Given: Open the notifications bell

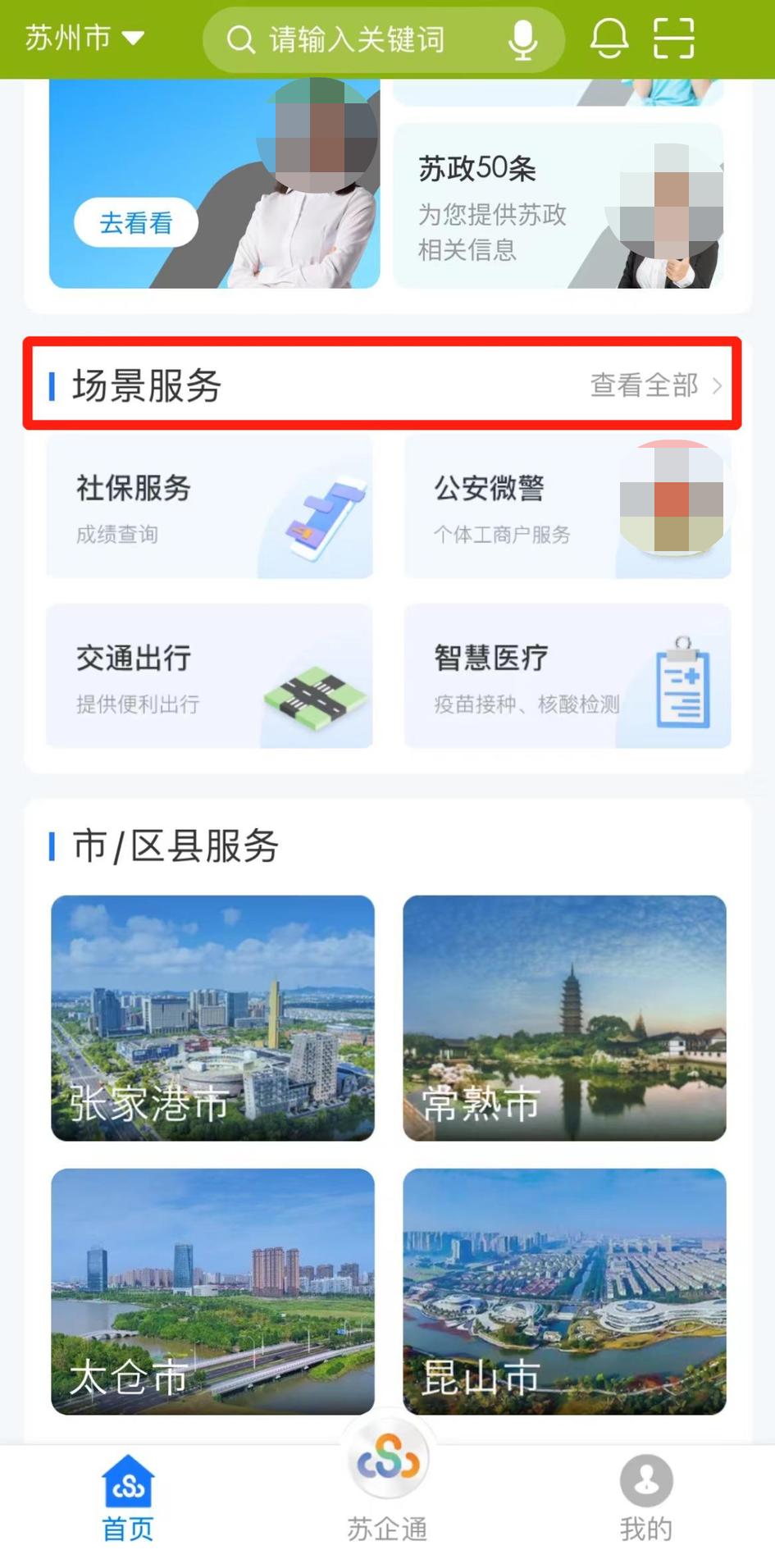Looking at the screenshot, I should [x=609, y=39].
